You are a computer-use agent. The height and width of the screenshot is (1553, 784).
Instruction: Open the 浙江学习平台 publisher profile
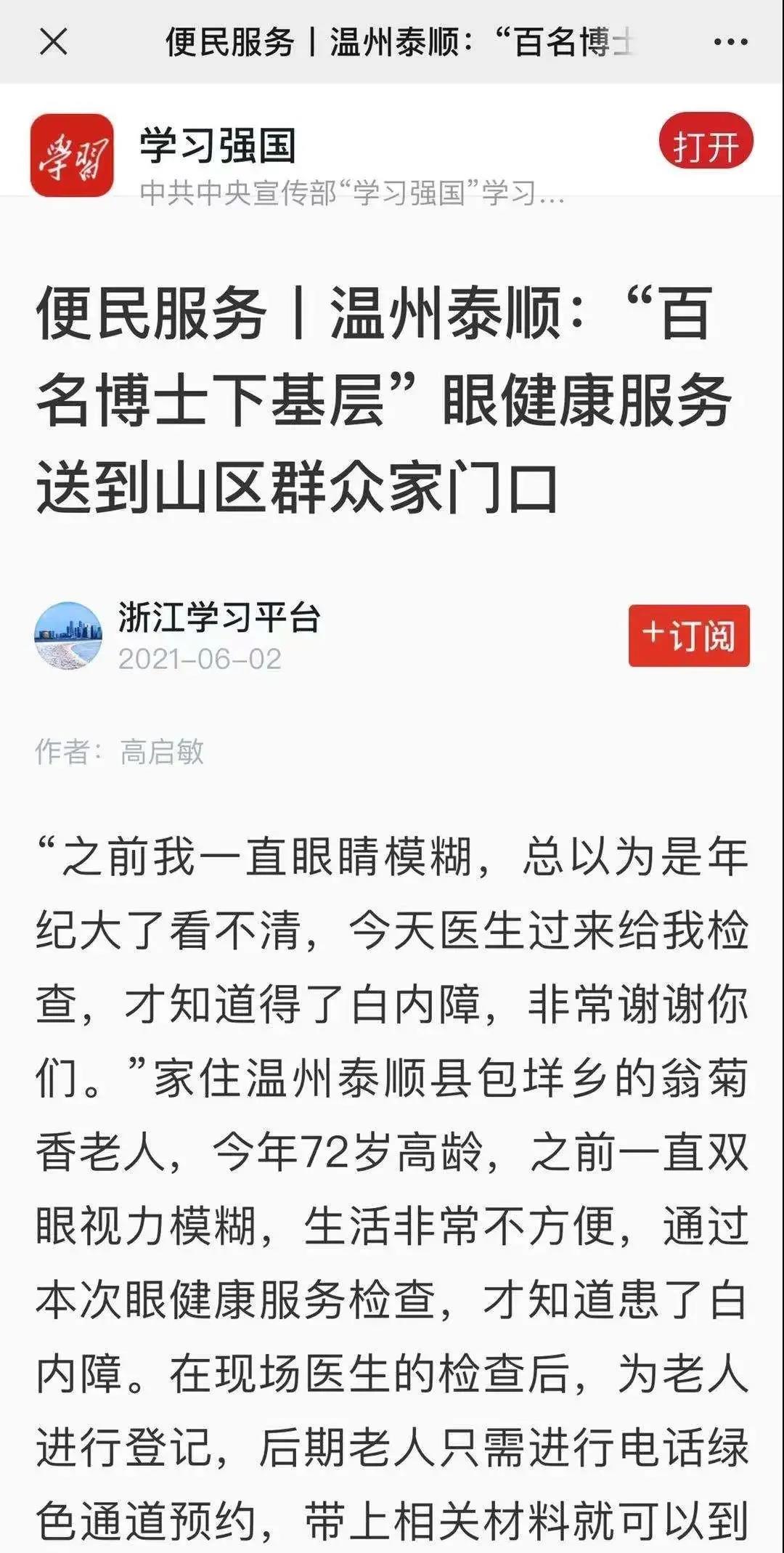pos(219,618)
